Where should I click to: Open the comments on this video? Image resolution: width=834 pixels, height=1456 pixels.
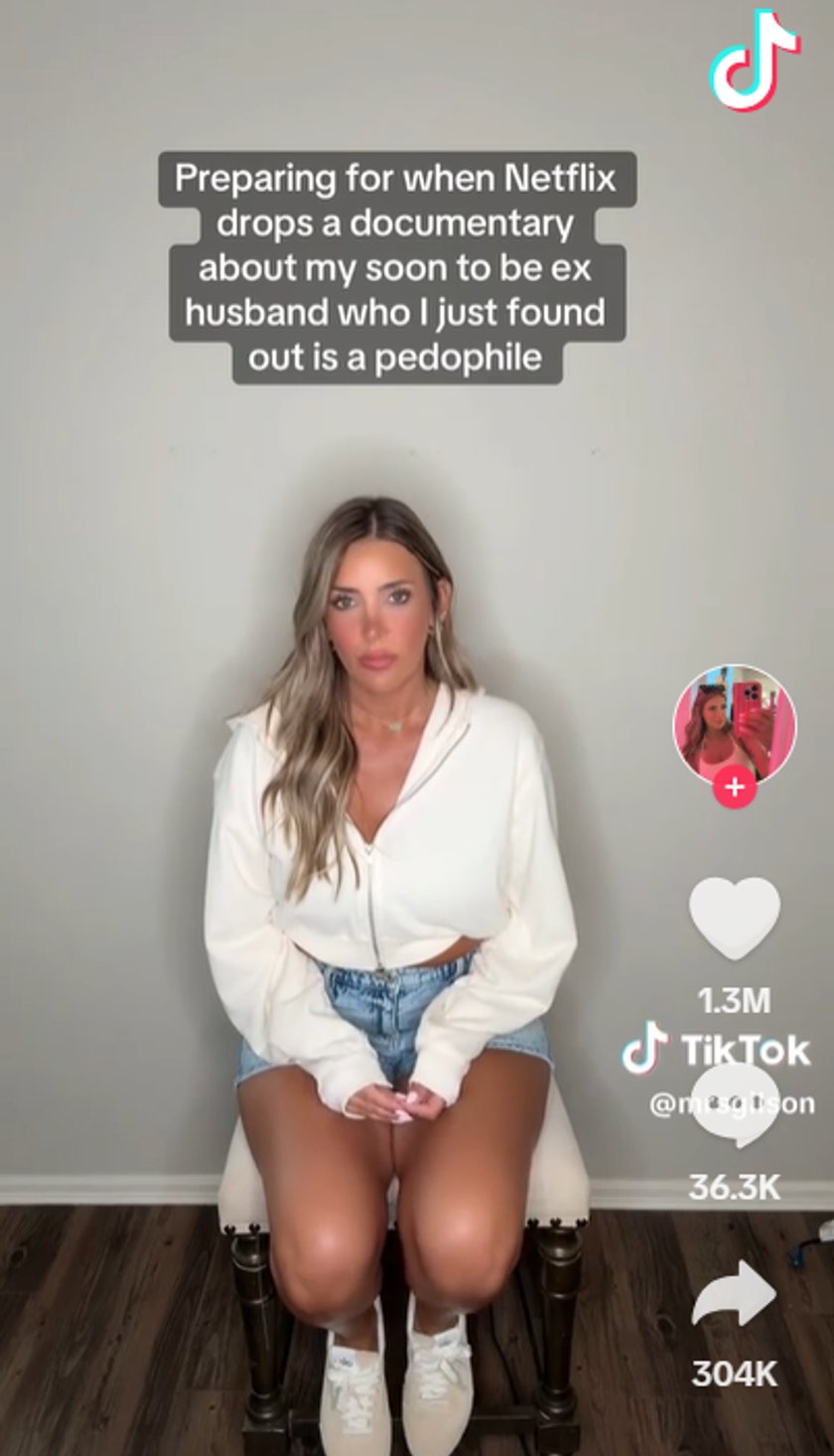pos(735,1104)
